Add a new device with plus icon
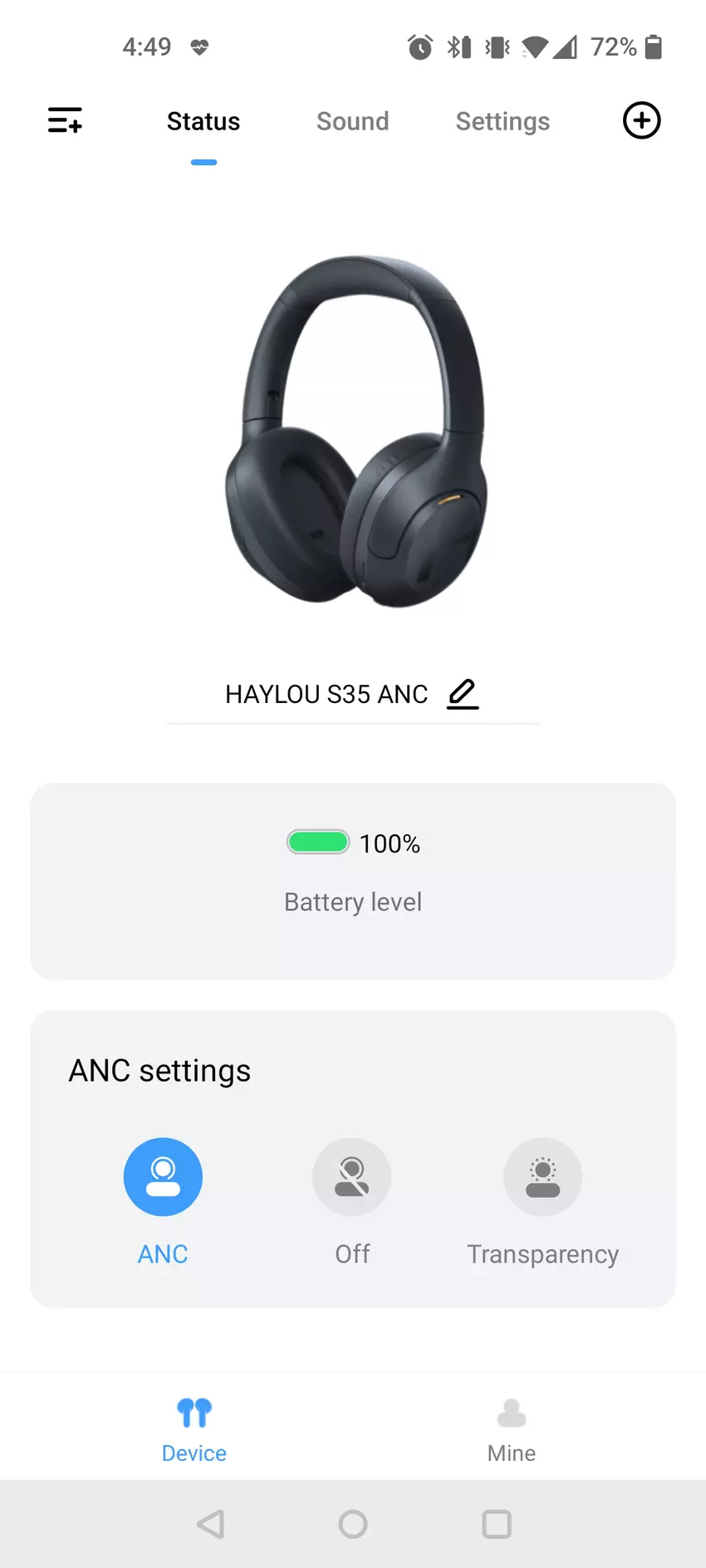Image resolution: width=706 pixels, height=1568 pixels. click(641, 120)
